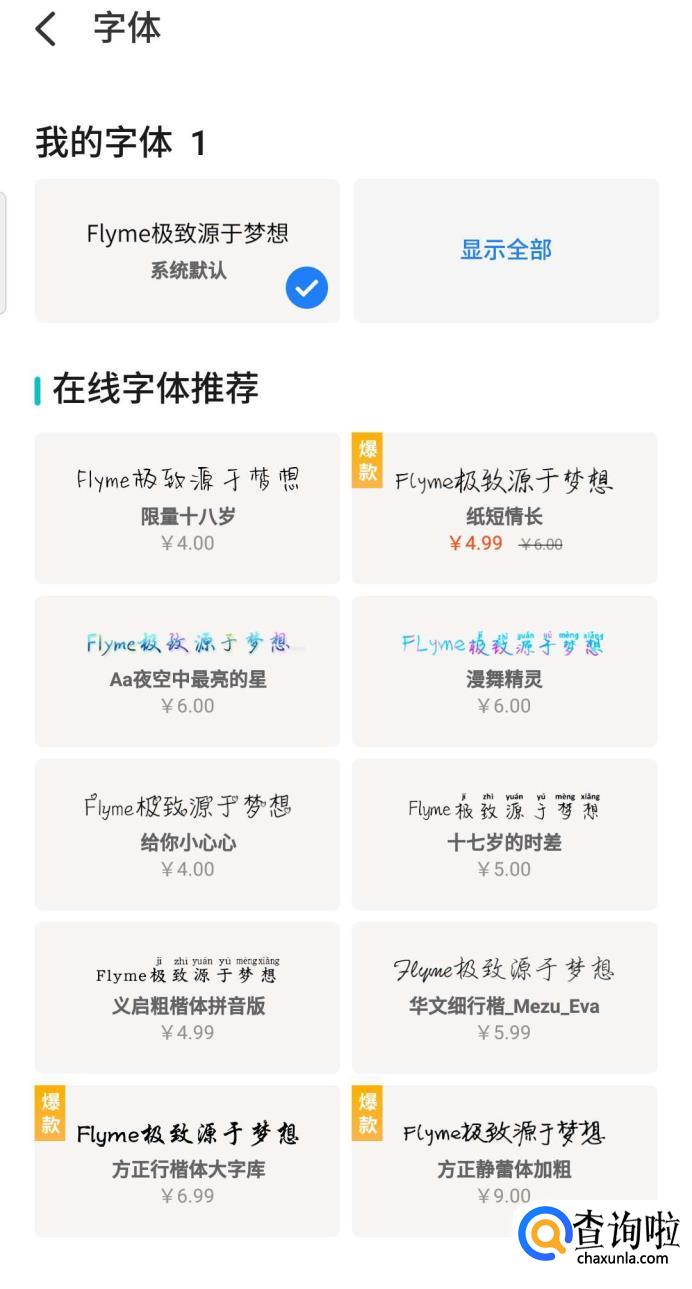Open the 漫舞精灵 font card
Screen dimensions: 692x1289
pyautogui.click(x=505, y=671)
